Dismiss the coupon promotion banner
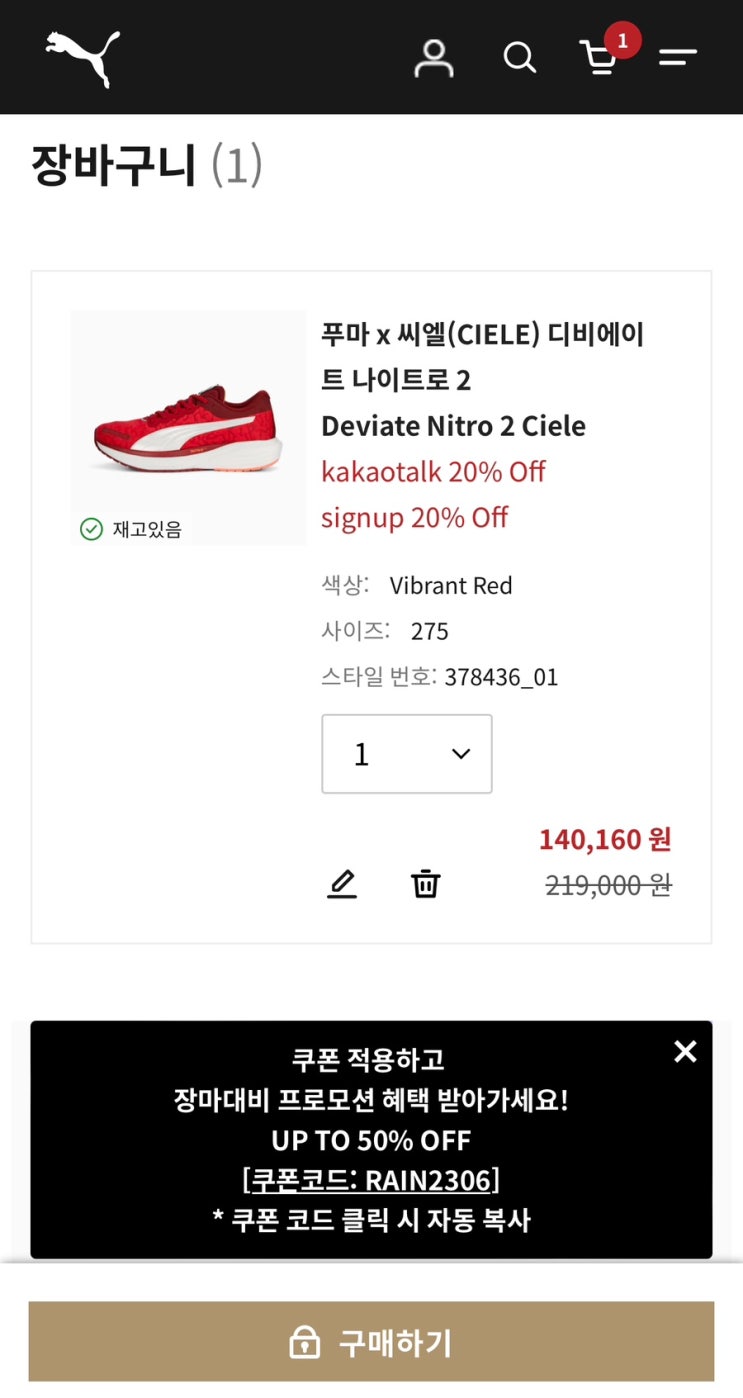This screenshot has width=743, height=1398. point(685,1051)
